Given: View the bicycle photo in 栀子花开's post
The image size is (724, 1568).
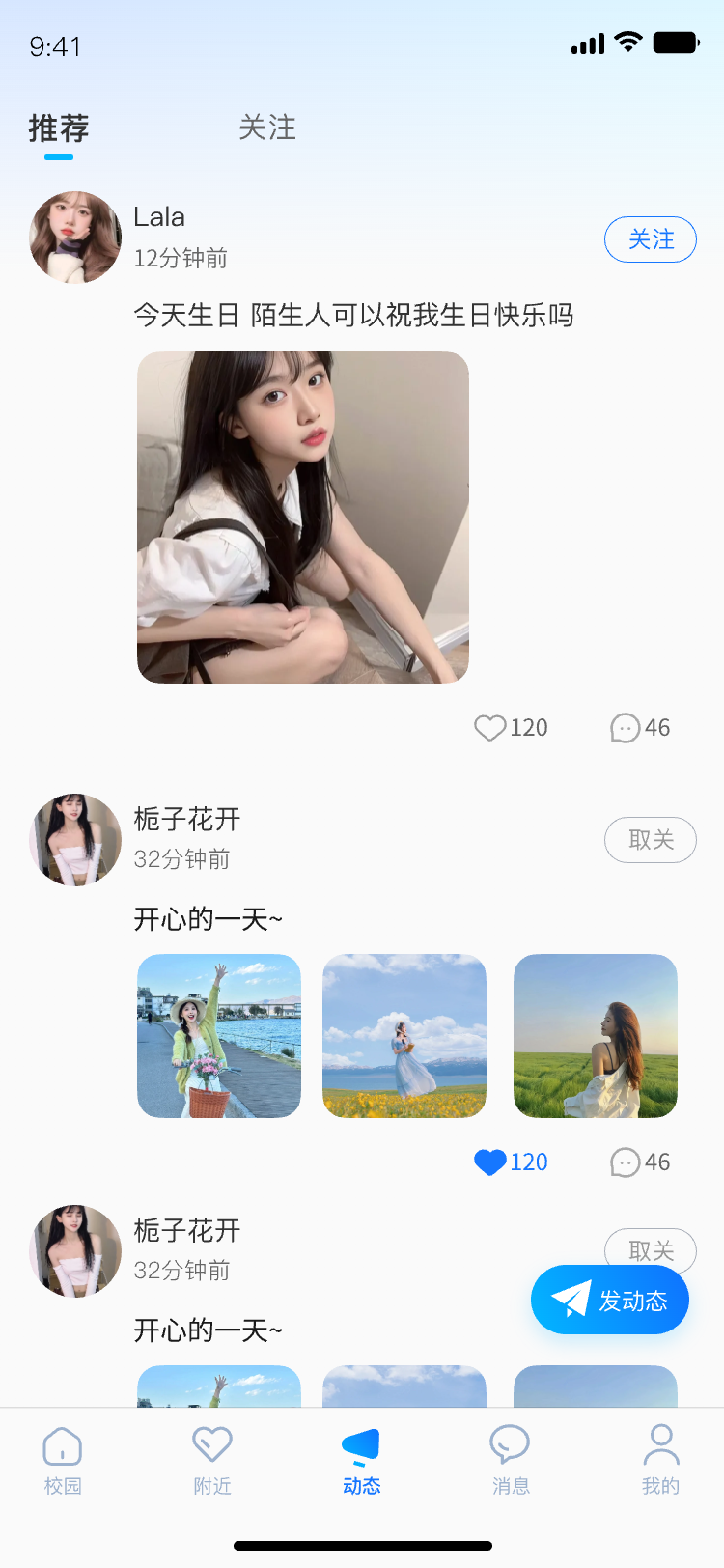Looking at the screenshot, I should point(219,1036).
